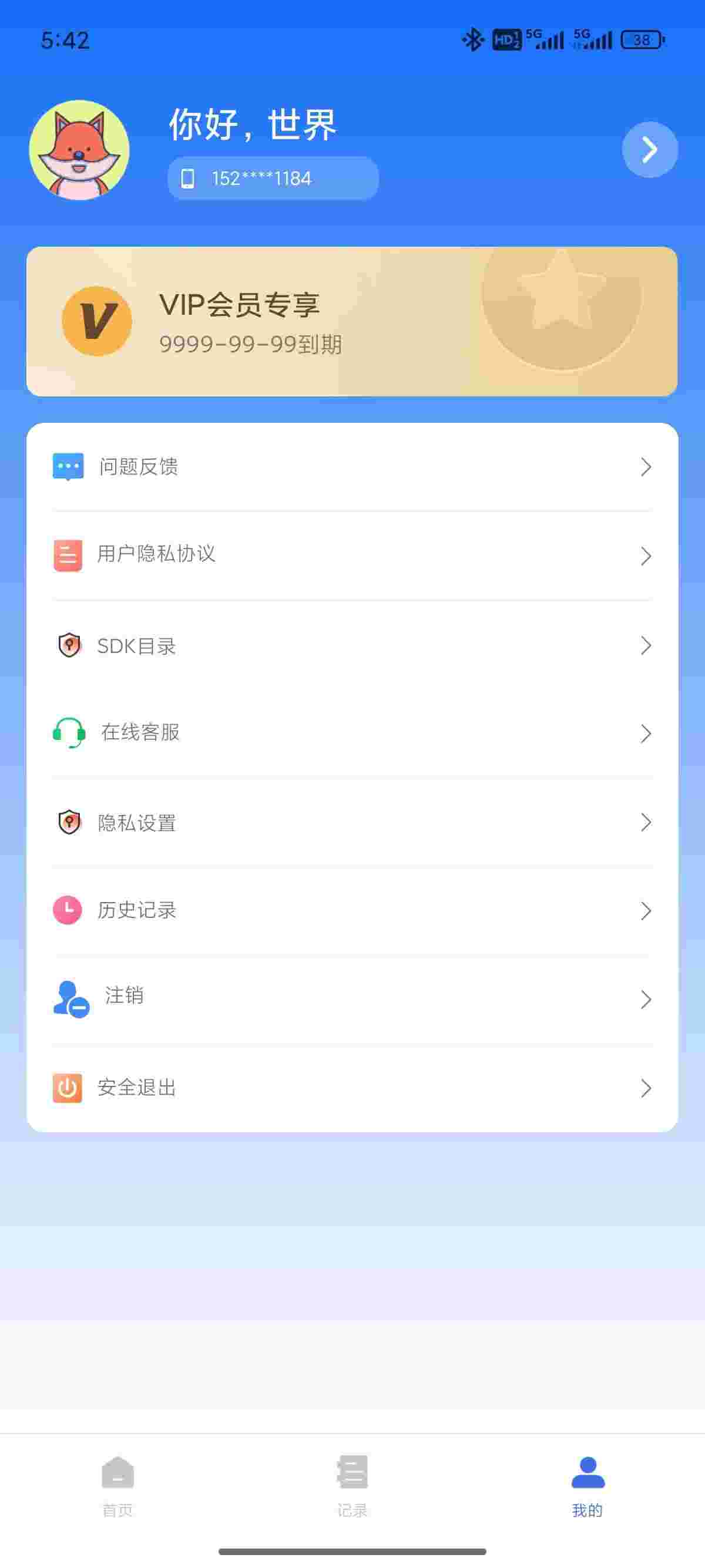Open 问题反馈 feedback row
Viewport: 705px width, 1568px height.
[x=352, y=467]
